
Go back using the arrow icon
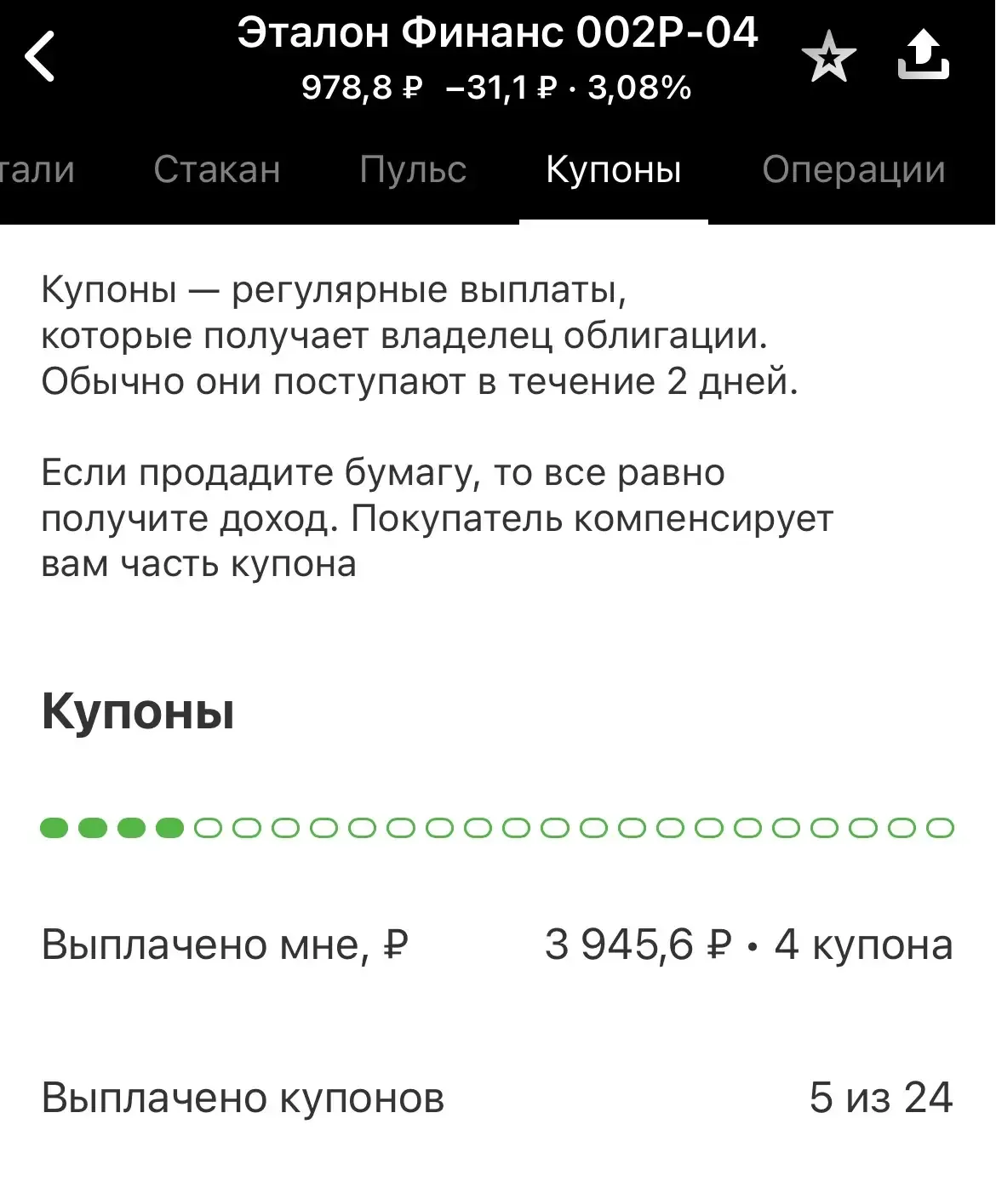click(x=40, y=57)
